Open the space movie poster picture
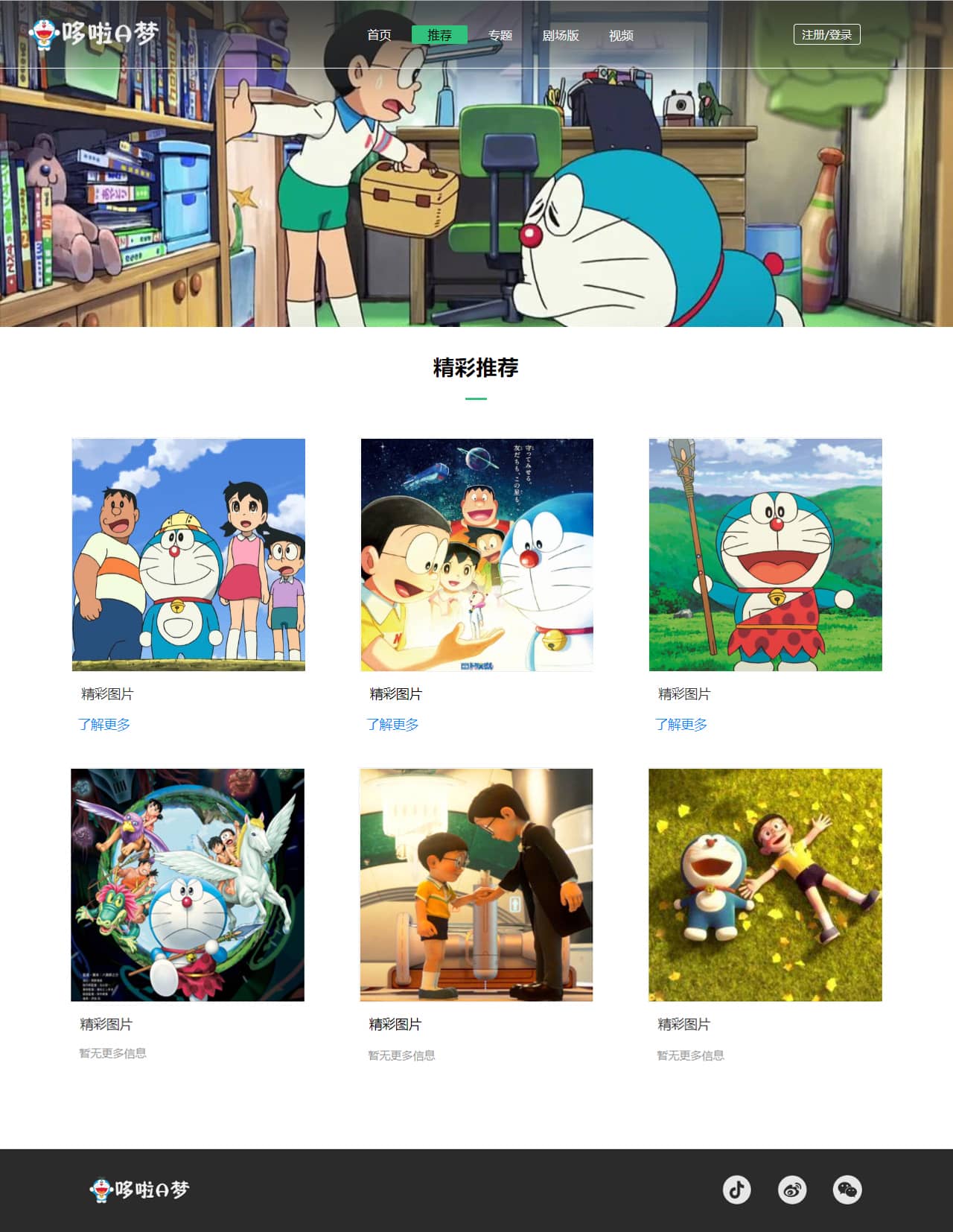This screenshot has width=953, height=1232. (476, 554)
